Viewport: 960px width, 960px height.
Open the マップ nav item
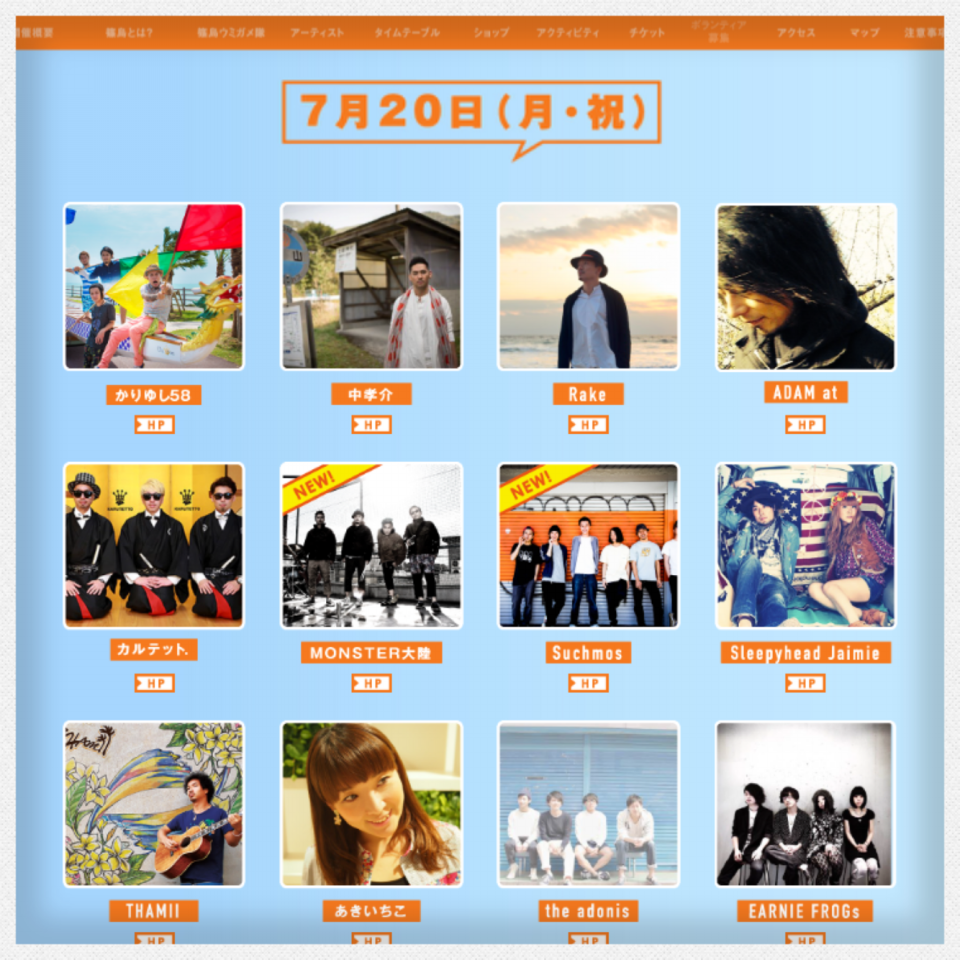[864, 33]
